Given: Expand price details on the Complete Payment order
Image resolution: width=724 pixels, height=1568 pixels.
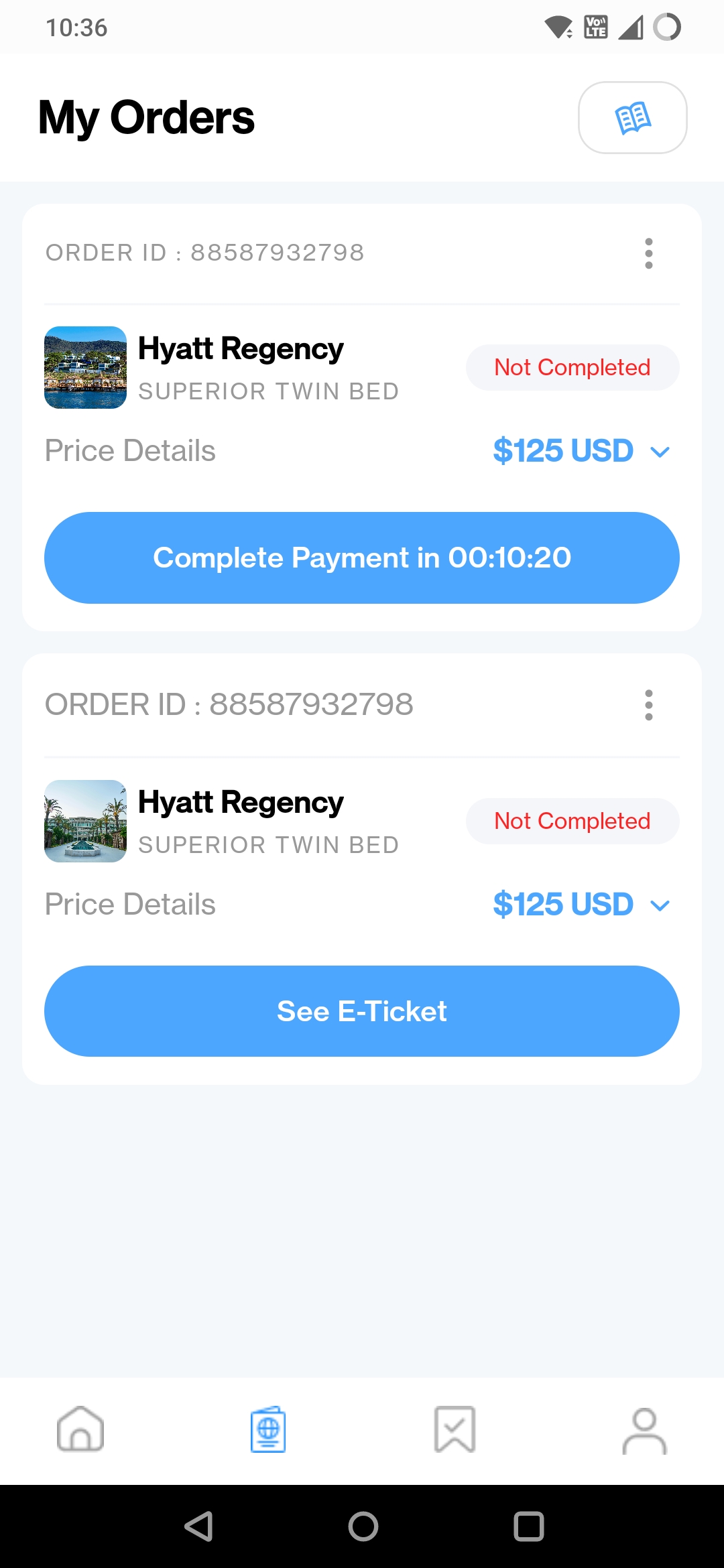Looking at the screenshot, I should tap(660, 452).
